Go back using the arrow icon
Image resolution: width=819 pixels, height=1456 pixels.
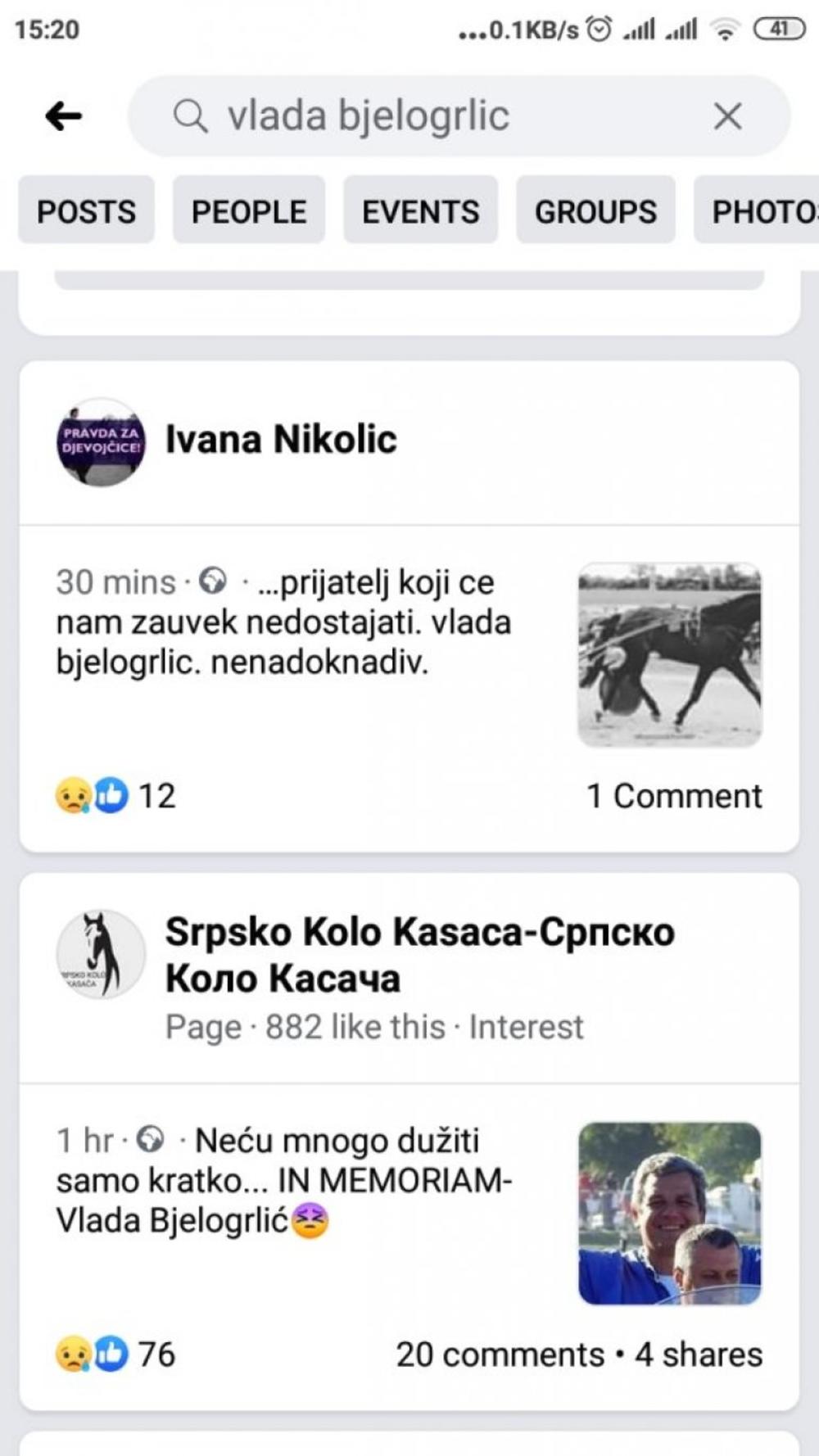click(x=64, y=116)
